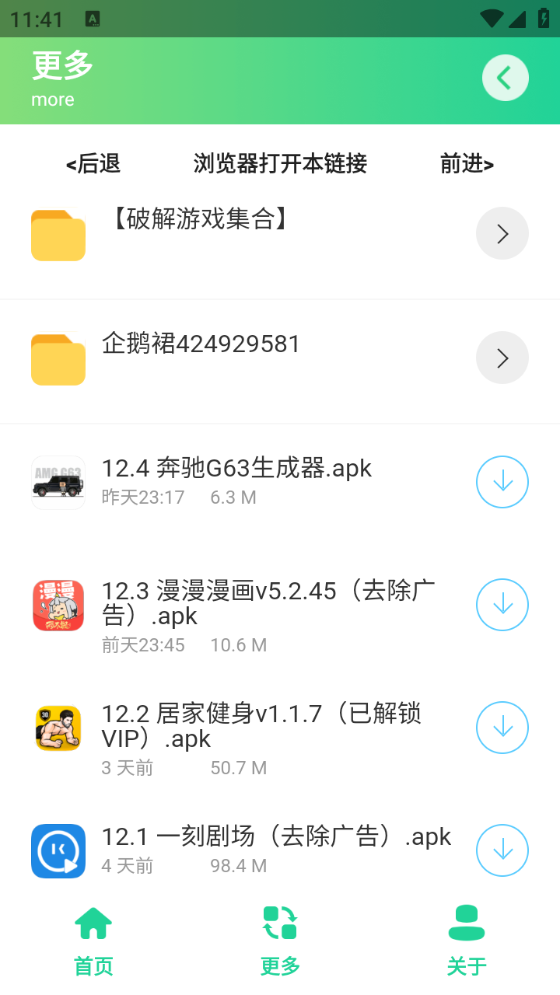Download 12.3 漫漫漫画v5.2.45 apk

502,605
